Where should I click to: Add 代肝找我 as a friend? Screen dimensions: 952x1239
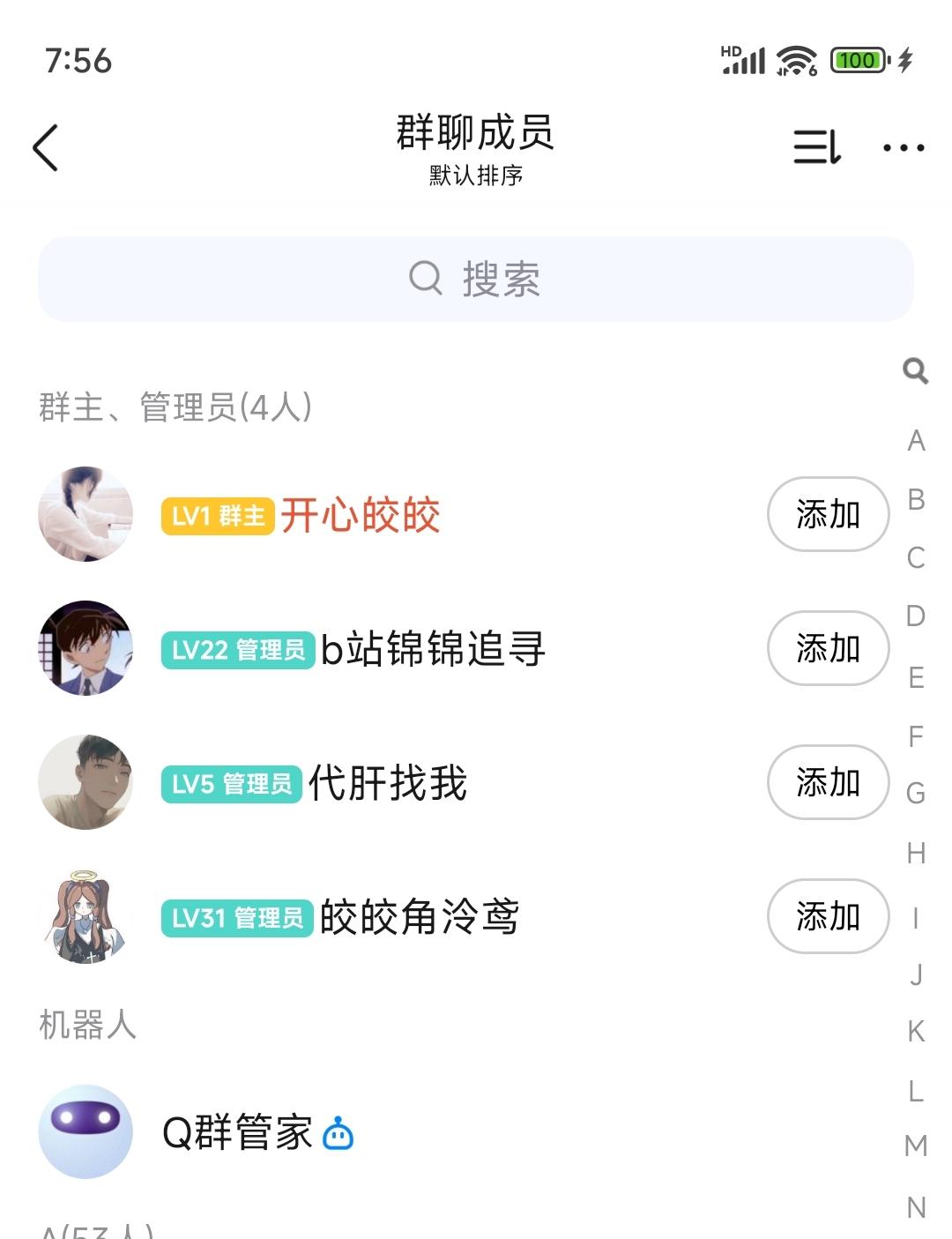pos(828,782)
